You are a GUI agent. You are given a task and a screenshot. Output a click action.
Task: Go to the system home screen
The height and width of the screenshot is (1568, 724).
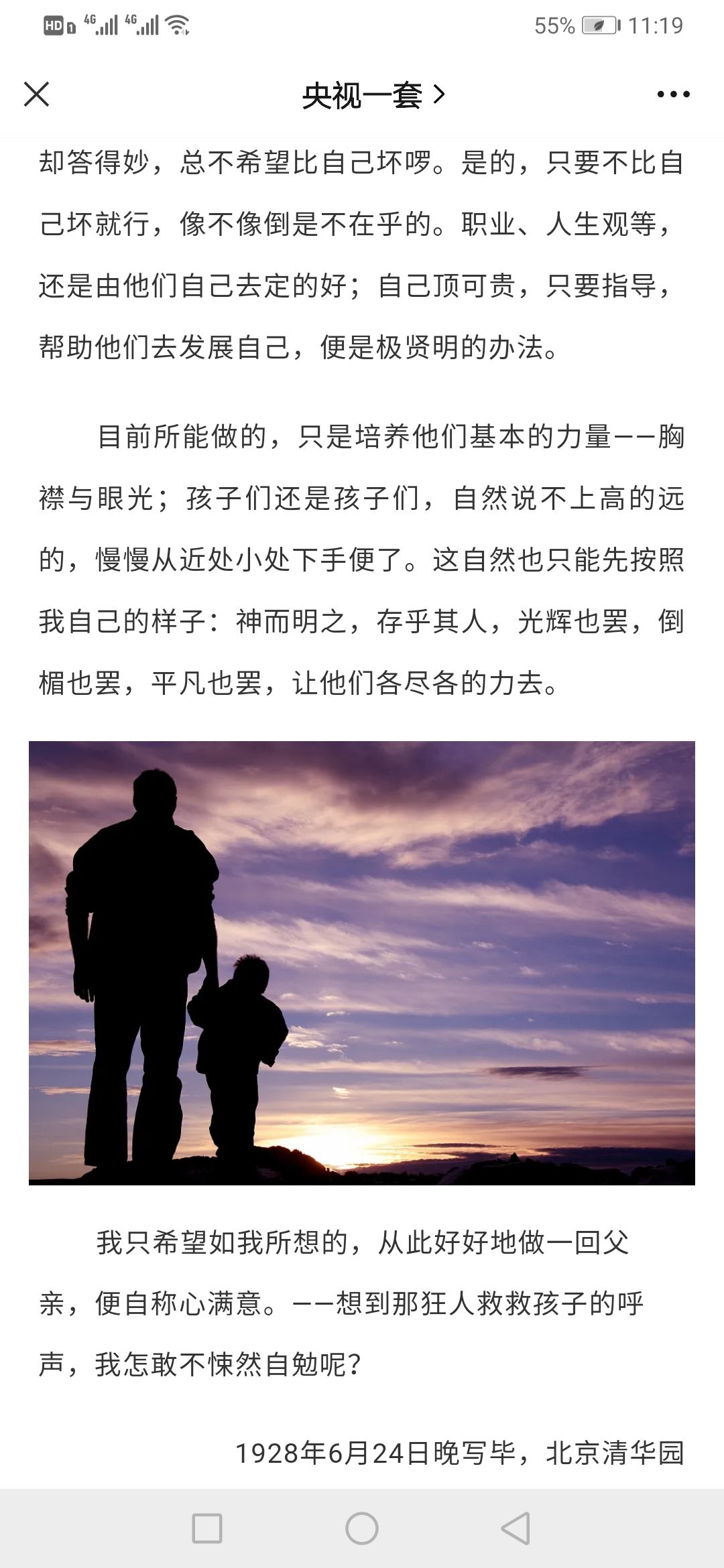coord(362,1529)
